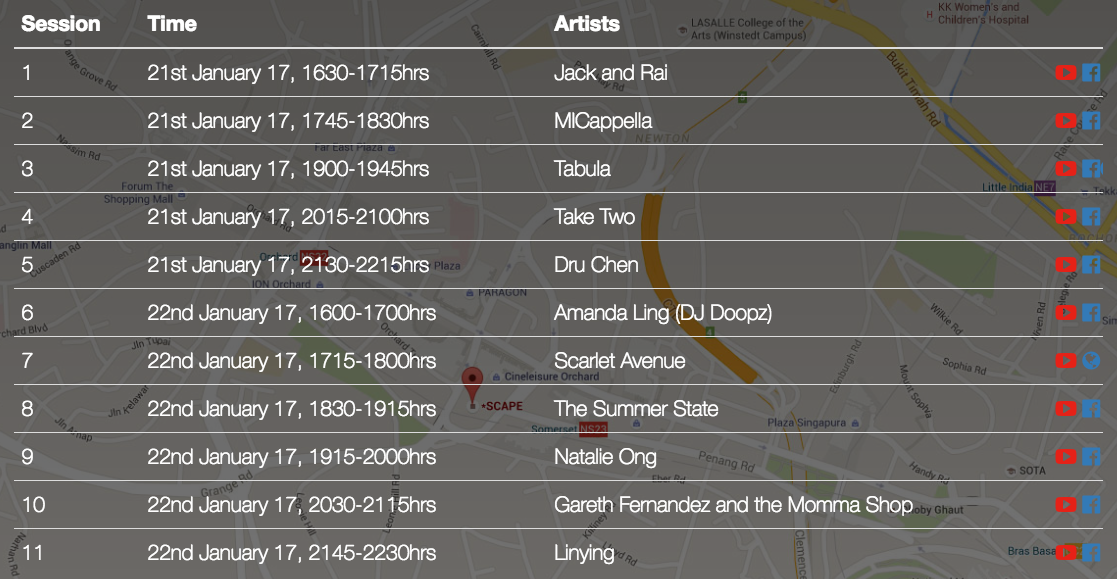The image size is (1117, 579).
Task: Open Jack and Rai's Facebook page
Action: (1091, 73)
